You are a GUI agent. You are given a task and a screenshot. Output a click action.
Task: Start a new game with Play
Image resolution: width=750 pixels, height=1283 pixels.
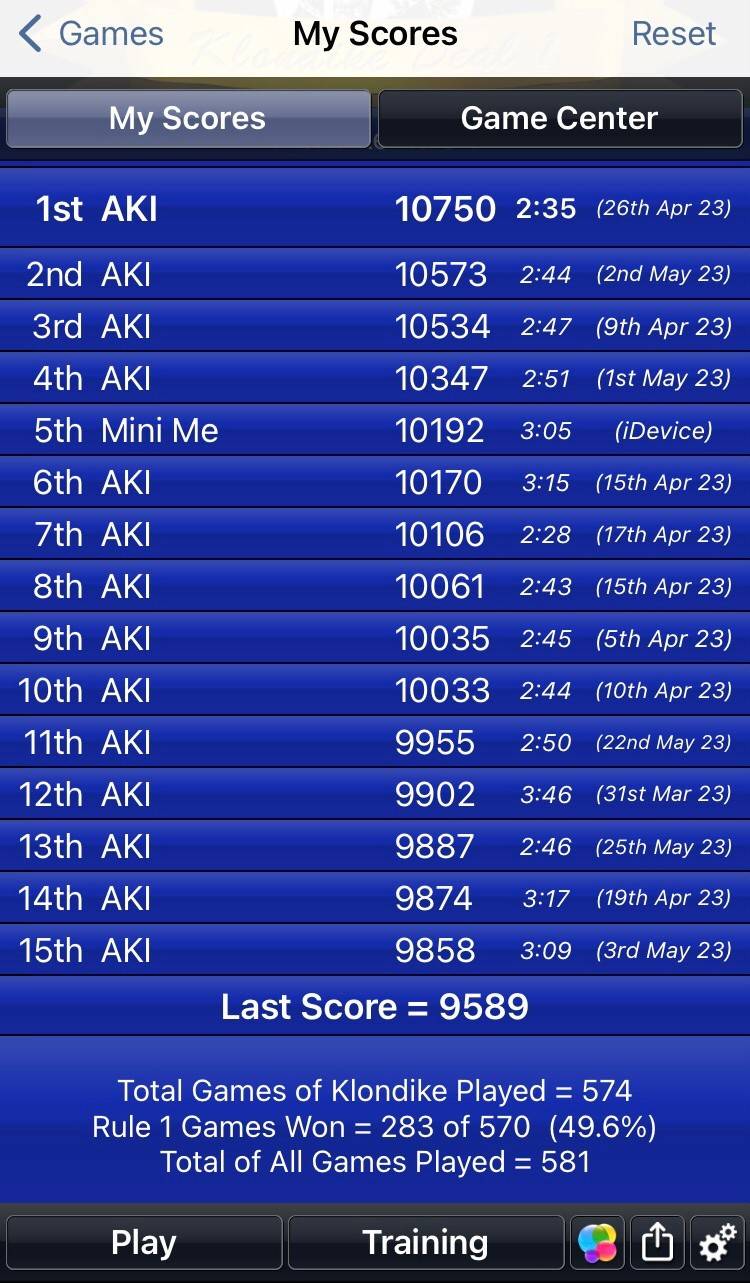(x=144, y=1243)
